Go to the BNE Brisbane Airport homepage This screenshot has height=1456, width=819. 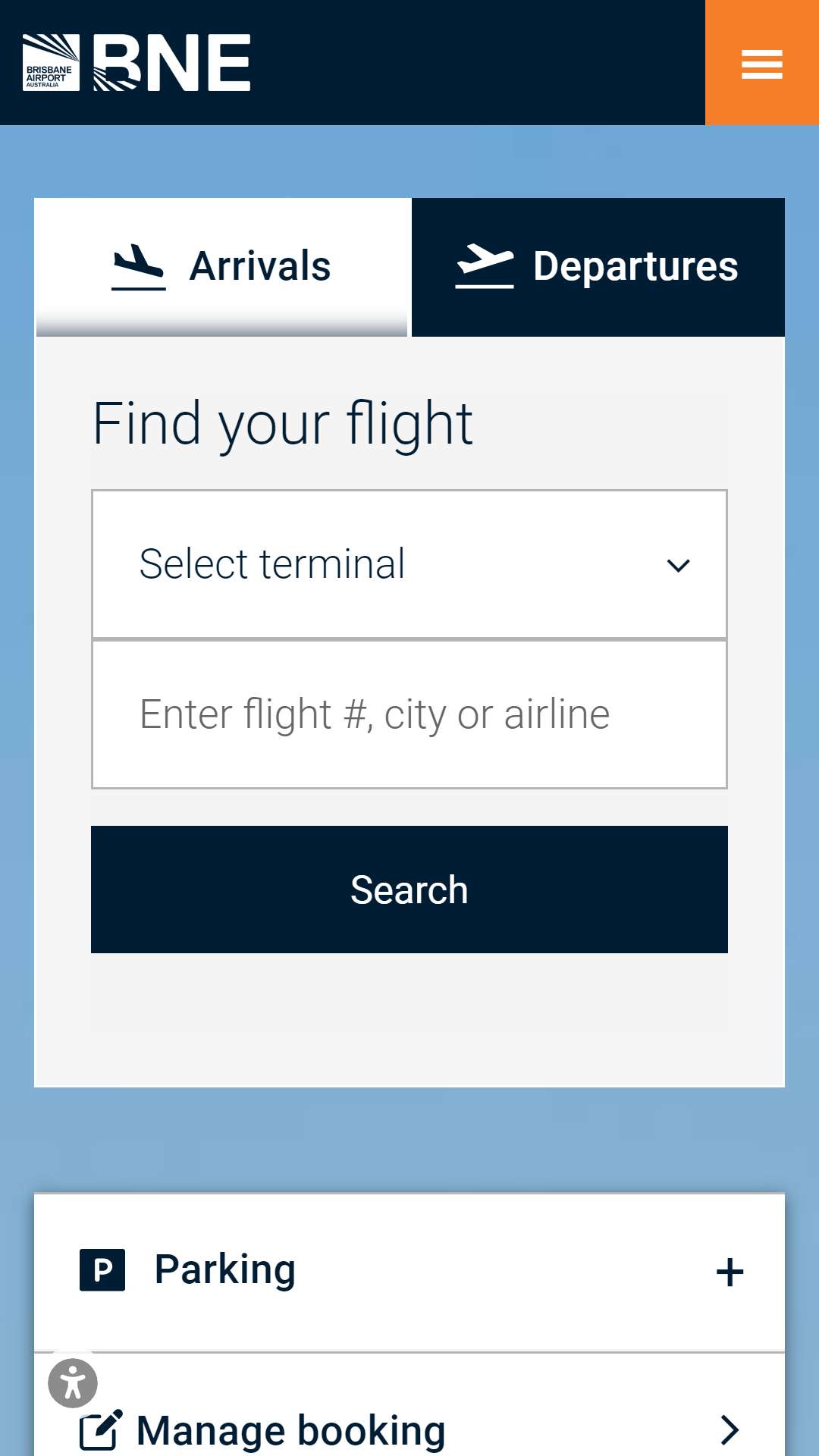(x=136, y=63)
